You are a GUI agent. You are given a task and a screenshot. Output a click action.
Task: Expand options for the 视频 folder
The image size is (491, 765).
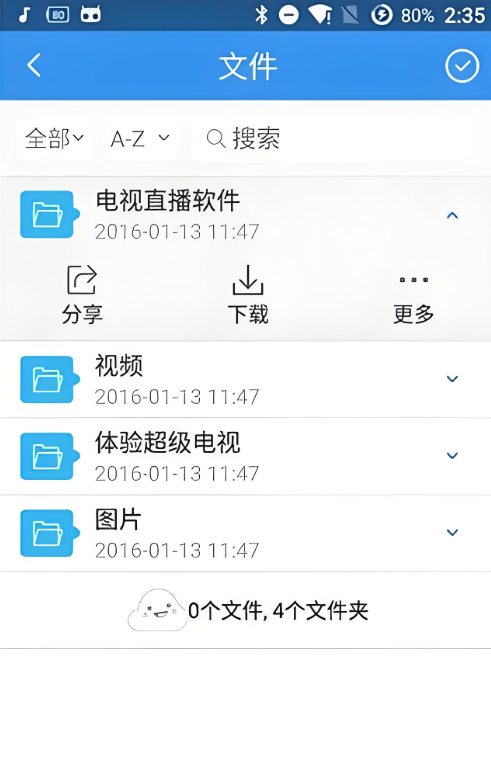[452, 379]
